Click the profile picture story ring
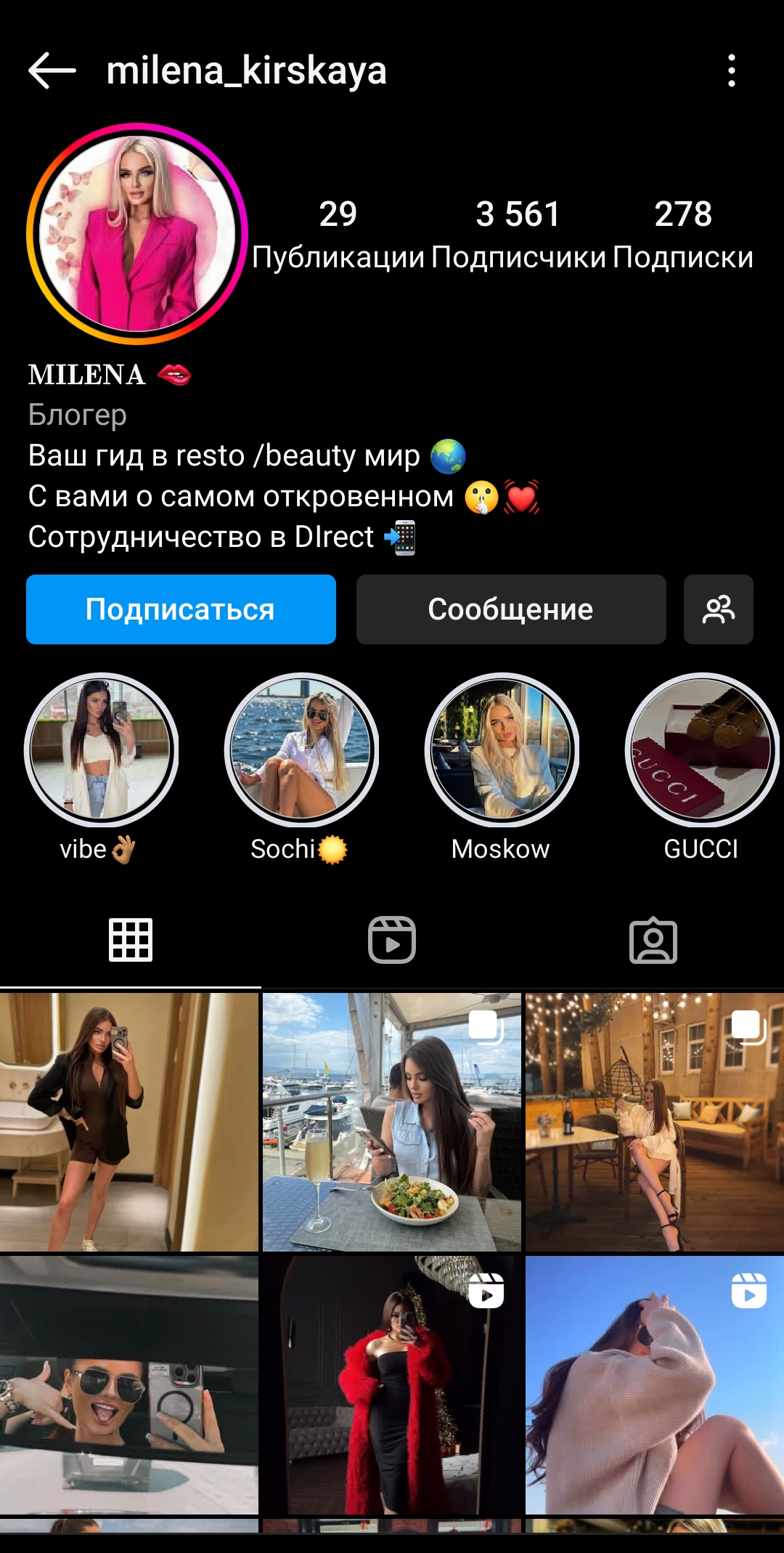The image size is (784, 1553). 134,231
